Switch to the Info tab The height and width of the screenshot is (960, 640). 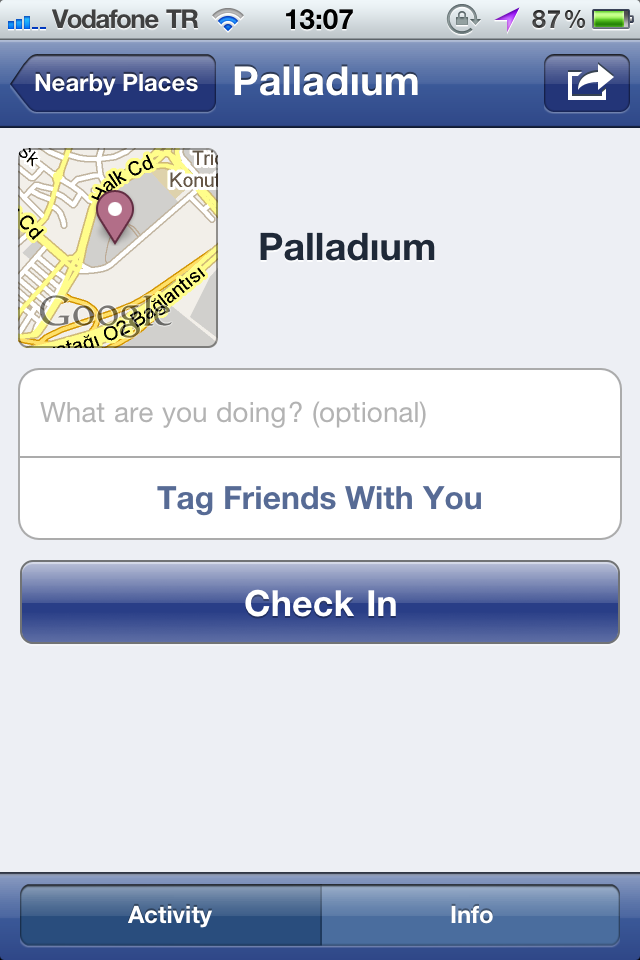471,915
